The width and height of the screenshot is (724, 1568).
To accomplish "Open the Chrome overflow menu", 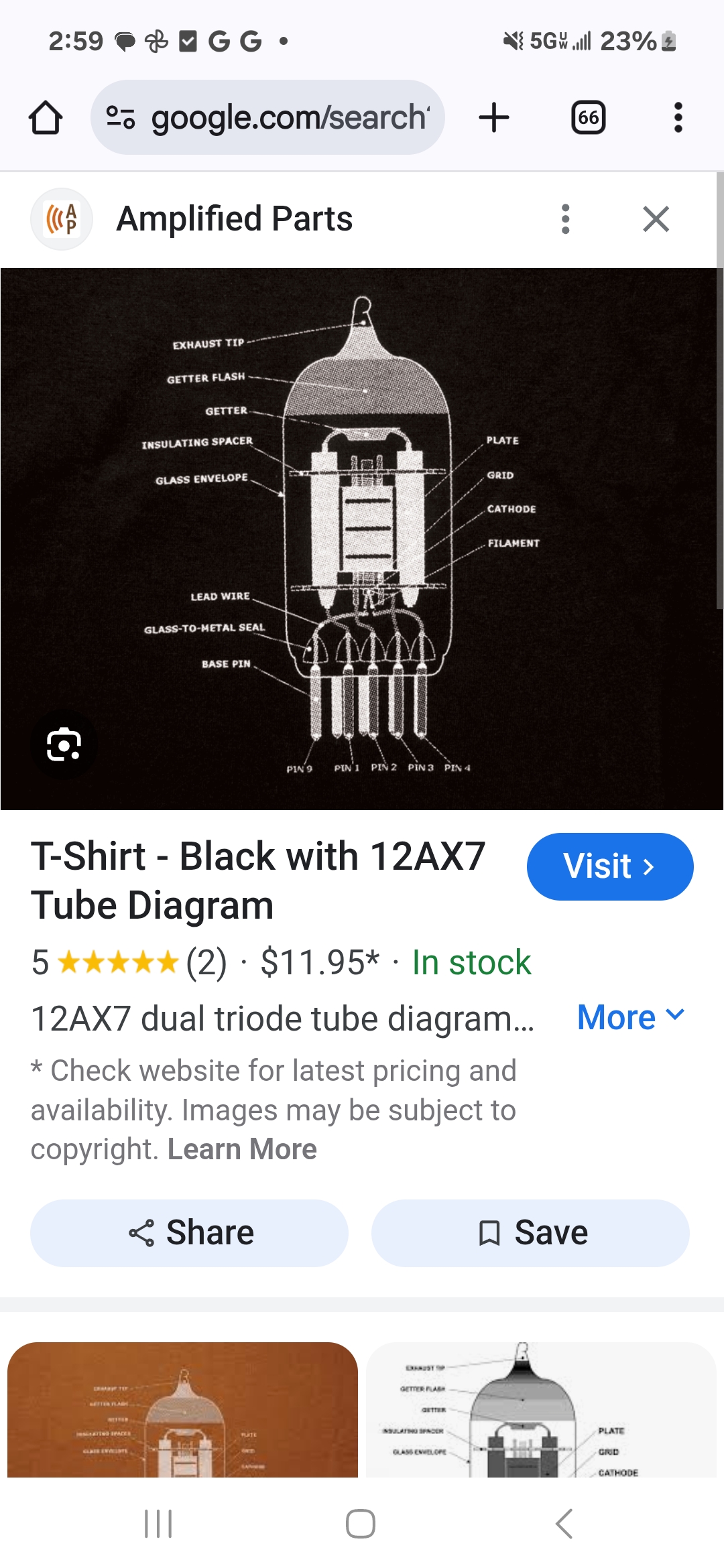I will click(x=678, y=118).
